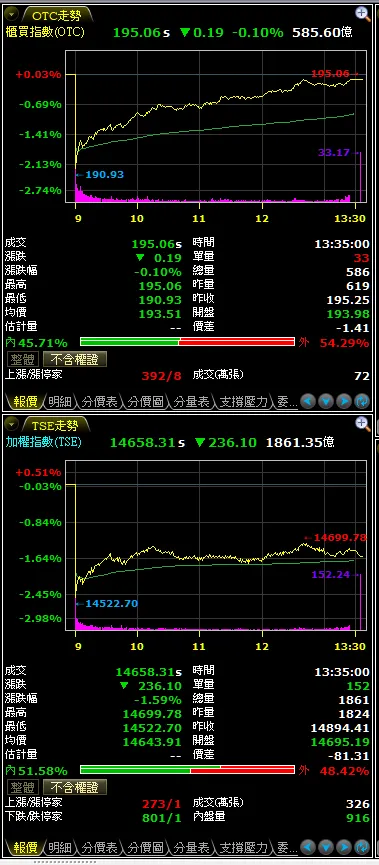Zoom the OTC走勢 chart with the magnifier
Screen dimensions: 379x865
[362, 14]
